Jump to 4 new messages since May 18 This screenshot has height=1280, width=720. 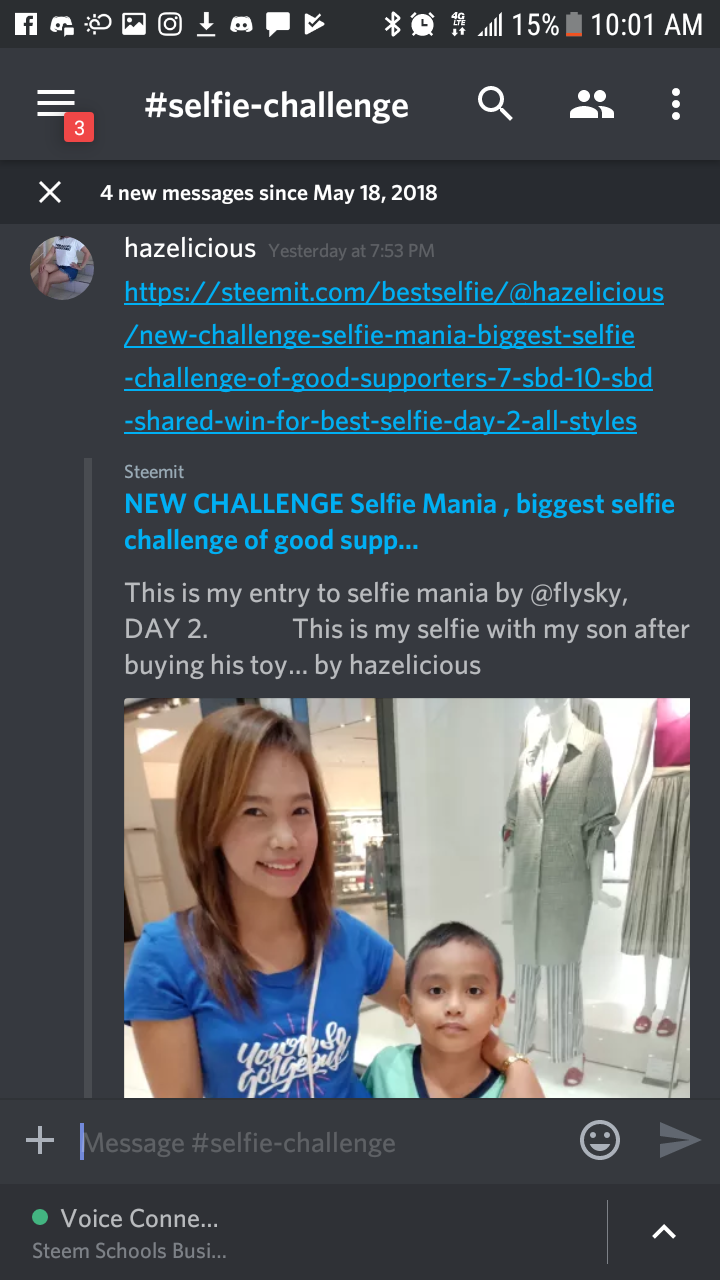pos(270,192)
